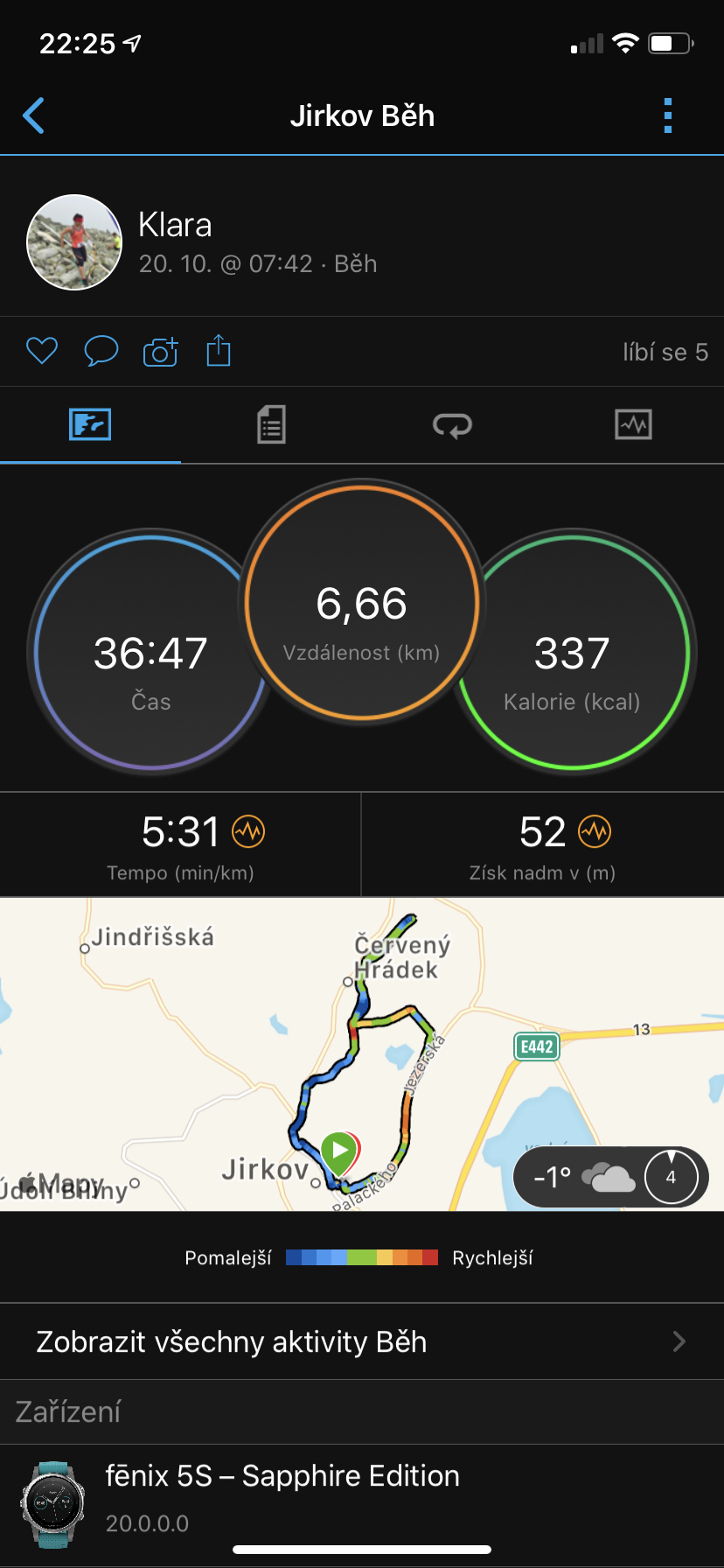Add a photo with the camera icon
Image resolution: width=724 pixels, height=1568 pixels.
click(160, 351)
